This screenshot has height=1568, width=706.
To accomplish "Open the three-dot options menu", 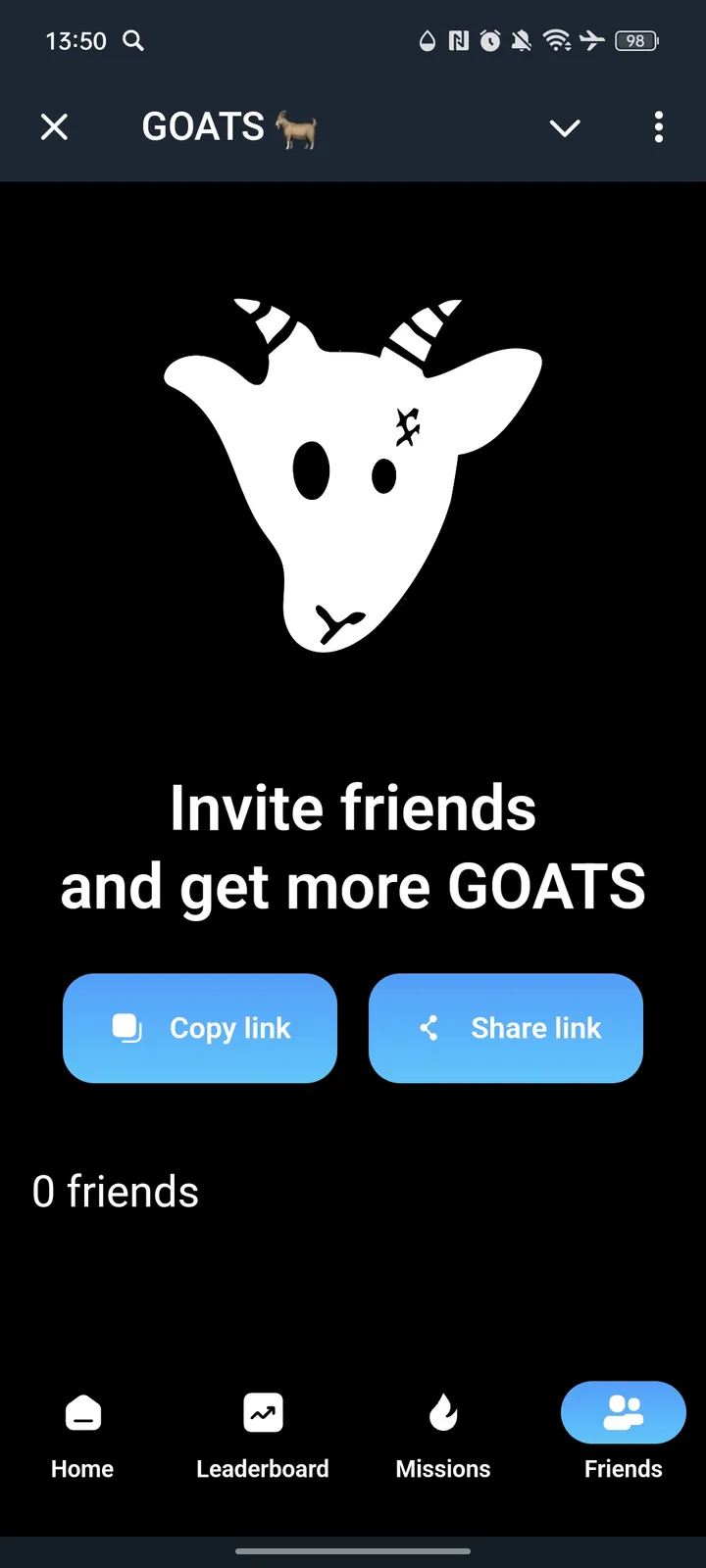I will click(659, 127).
